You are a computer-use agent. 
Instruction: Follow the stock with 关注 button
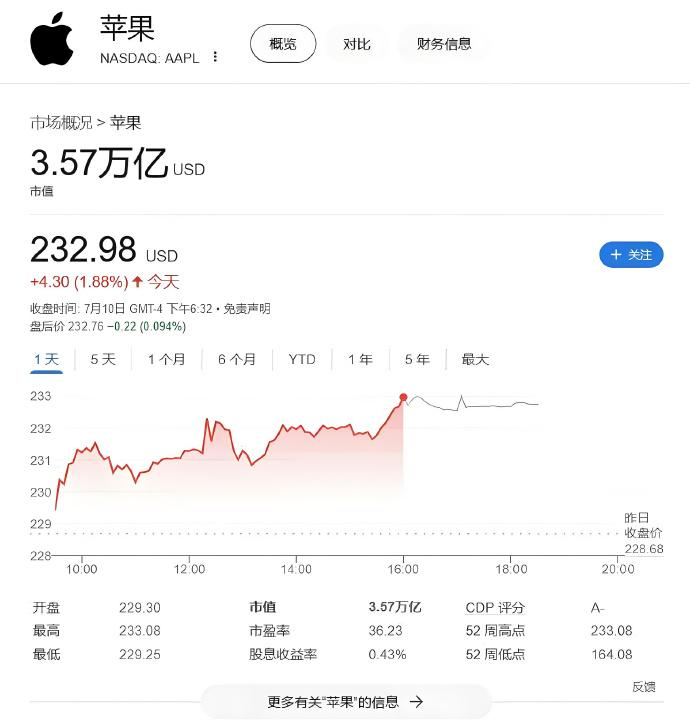631,255
